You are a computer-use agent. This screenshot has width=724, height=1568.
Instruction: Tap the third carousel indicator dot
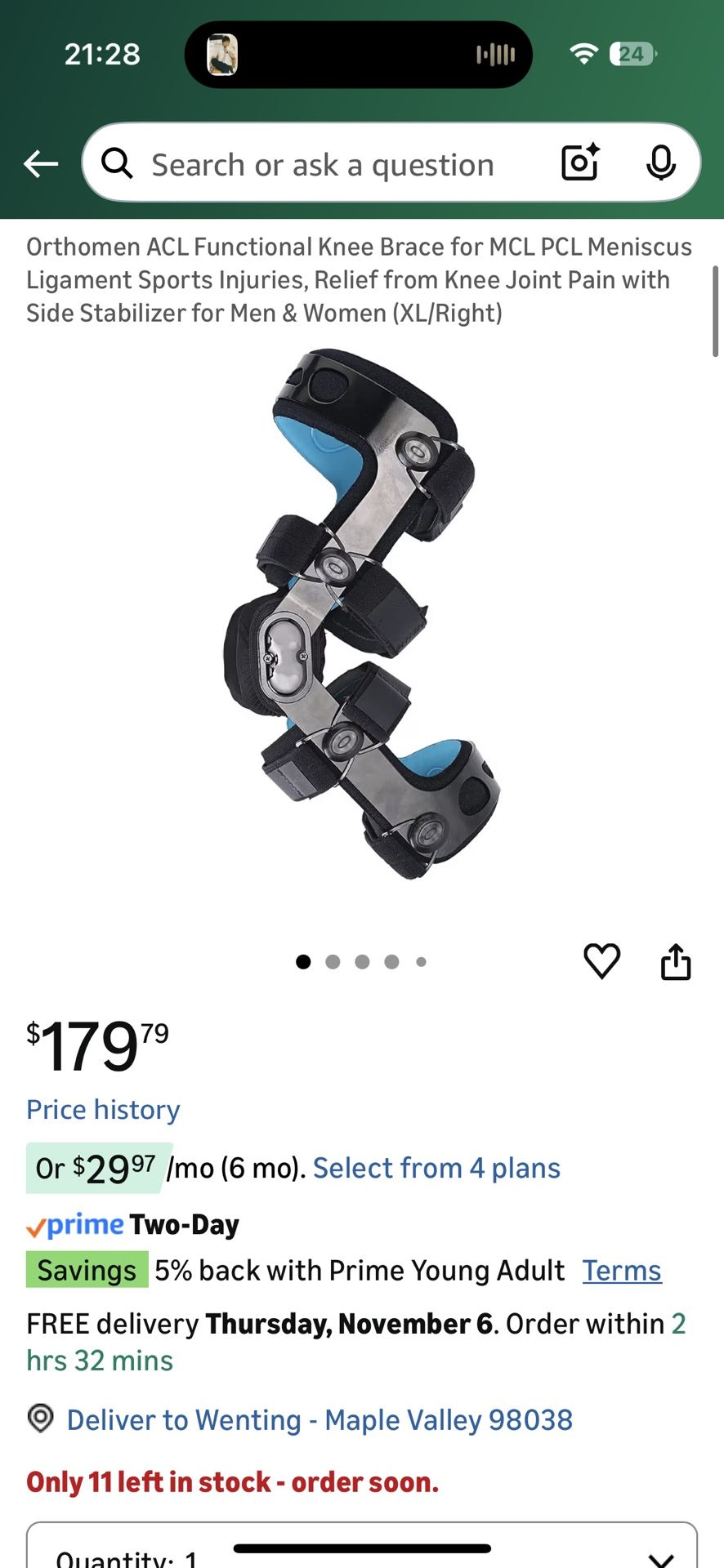tap(362, 962)
